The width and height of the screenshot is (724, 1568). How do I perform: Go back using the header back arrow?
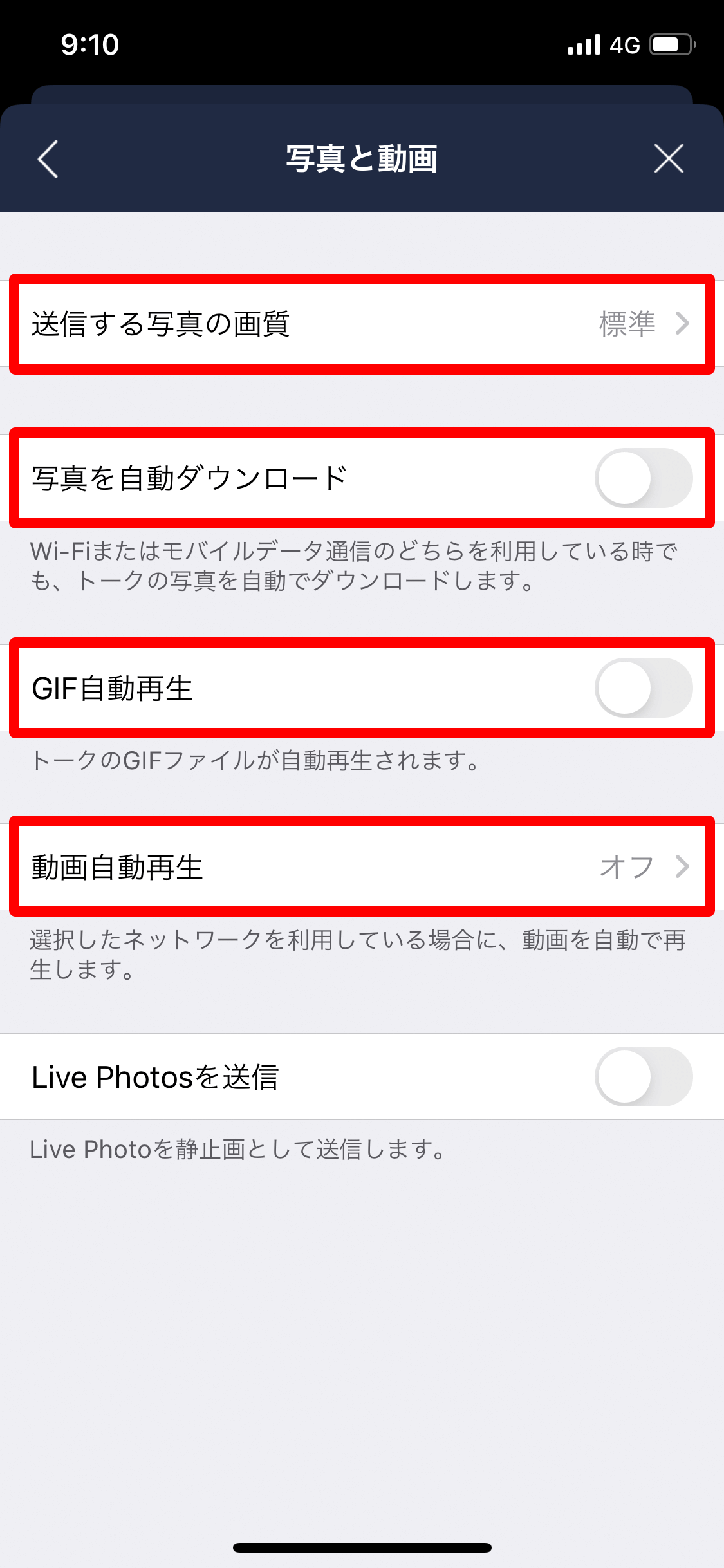(48, 159)
